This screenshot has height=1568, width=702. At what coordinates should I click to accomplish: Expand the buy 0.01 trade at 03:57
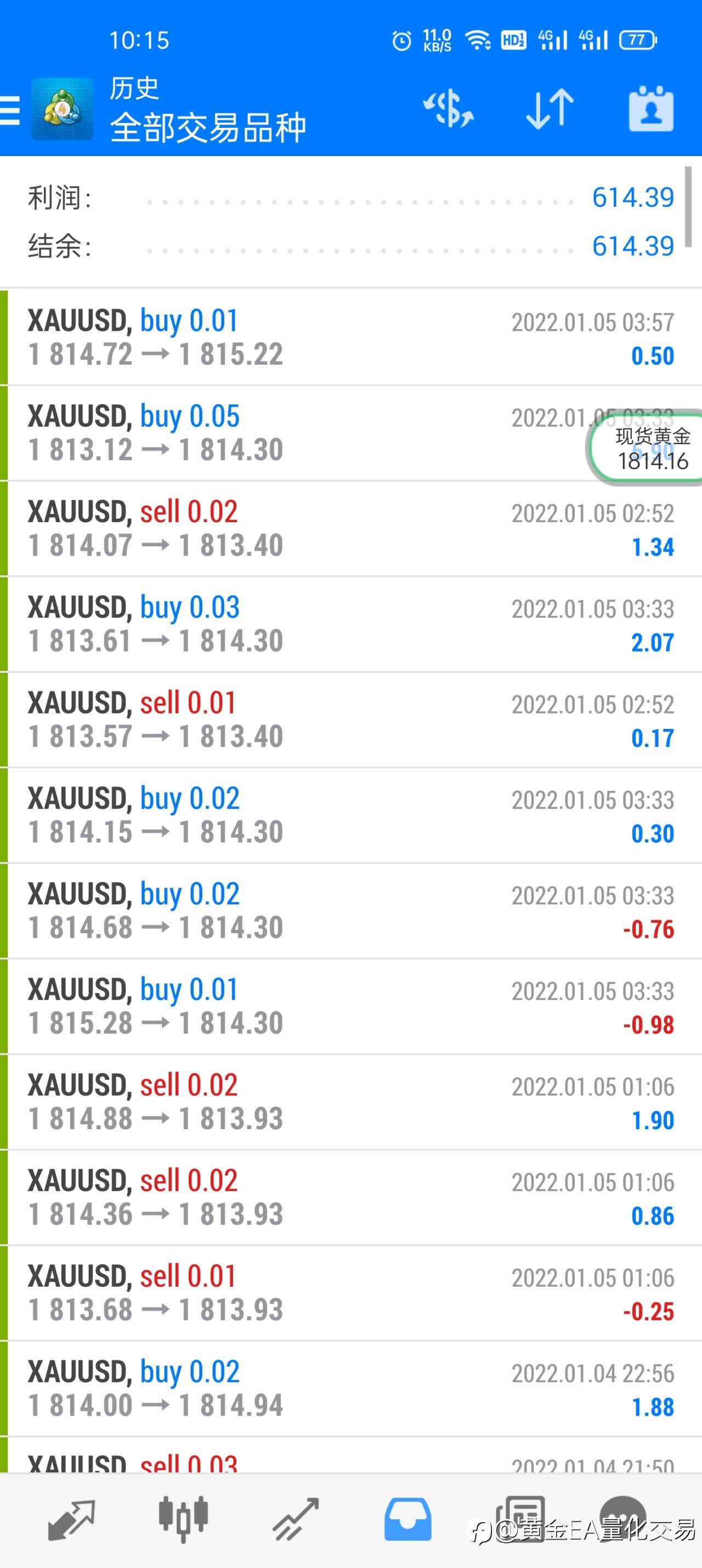click(x=350, y=338)
